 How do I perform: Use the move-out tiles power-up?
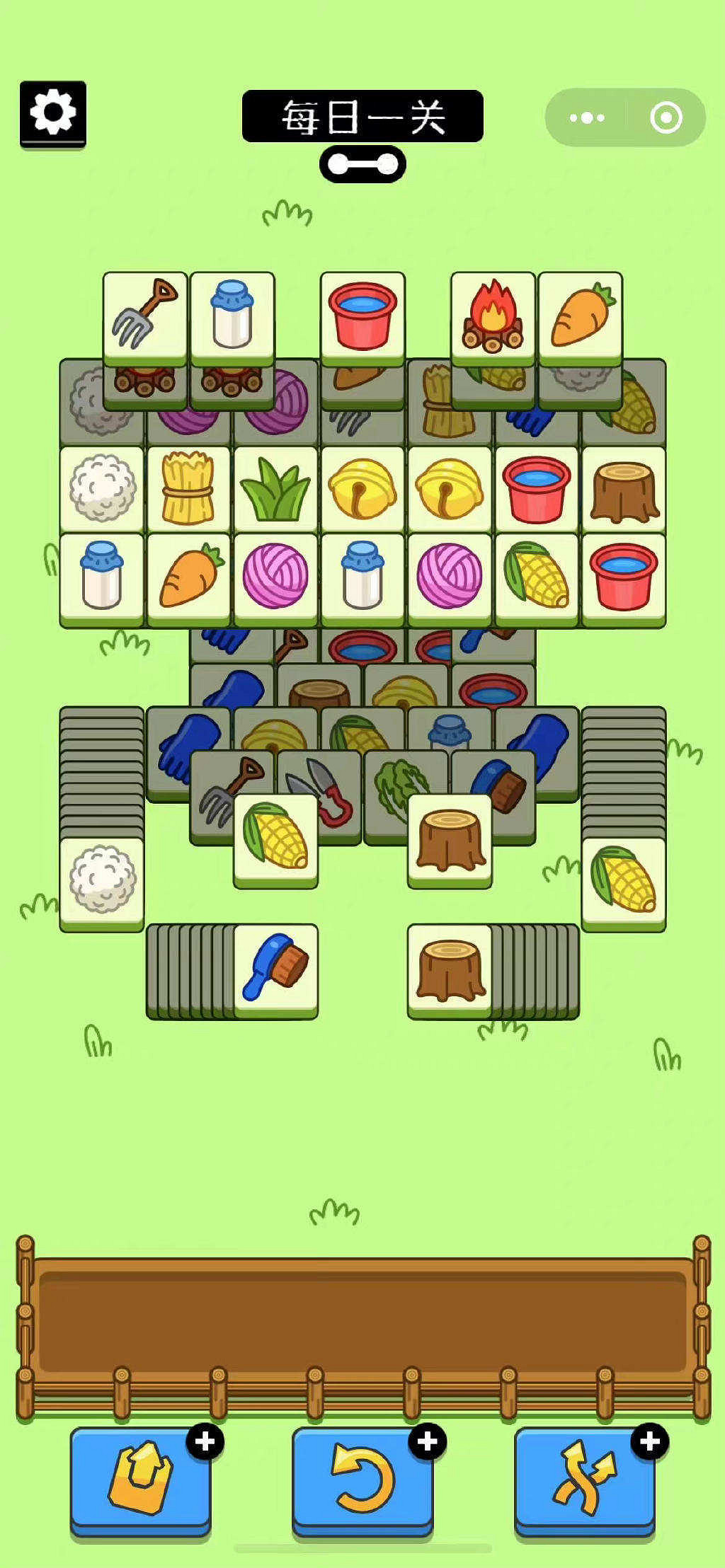click(x=140, y=1477)
